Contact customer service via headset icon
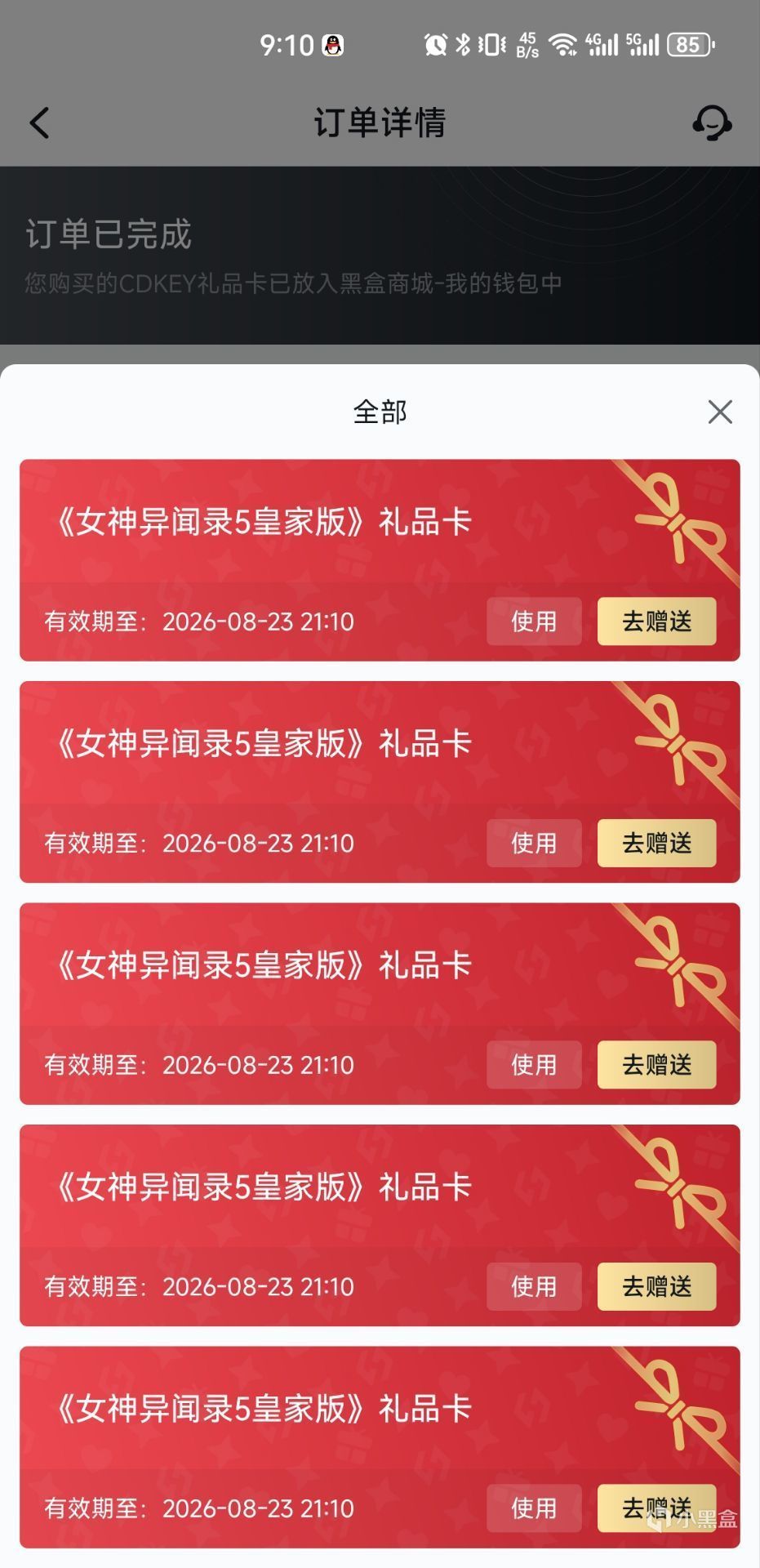Image resolution: width=760 pixels, height=1568 pixels. pos(712,123)
